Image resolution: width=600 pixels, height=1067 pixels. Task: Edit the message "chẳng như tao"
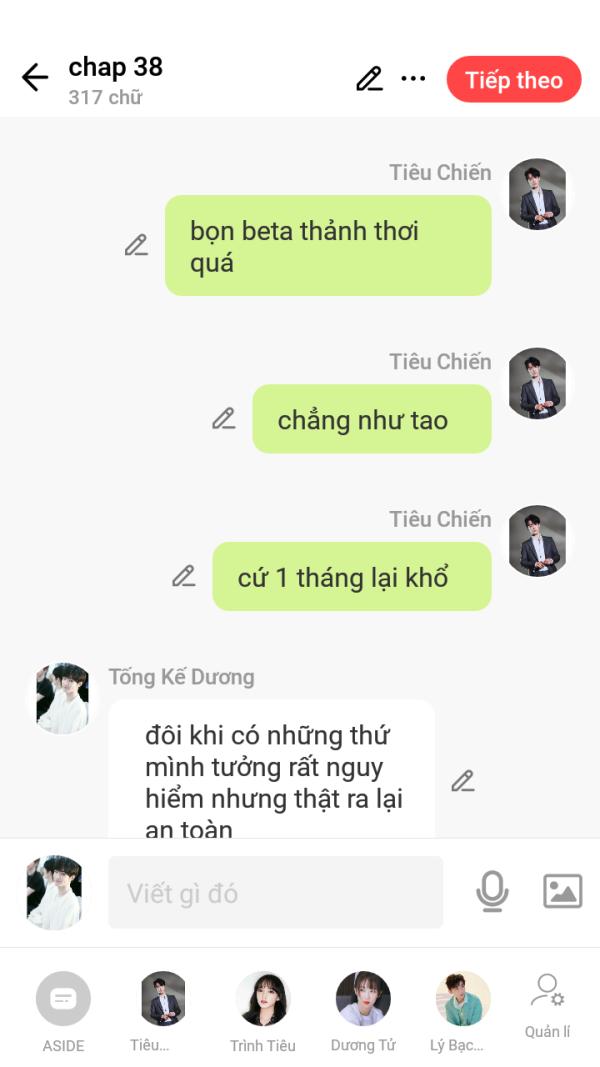[223, 418]
